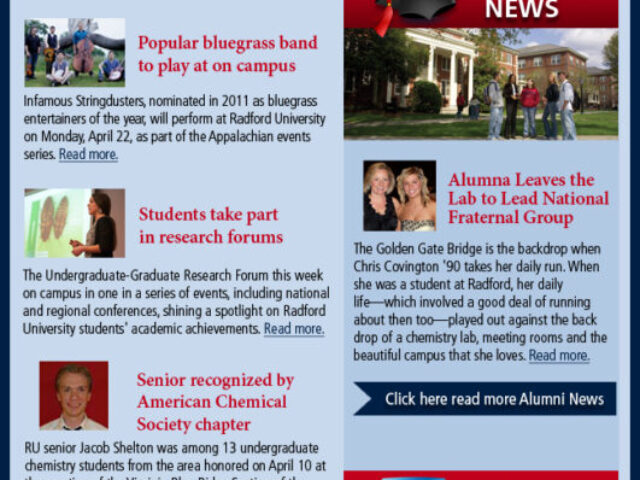
Task: Read more about the Infamous Stringdusters performance
Action: [88, 155]
